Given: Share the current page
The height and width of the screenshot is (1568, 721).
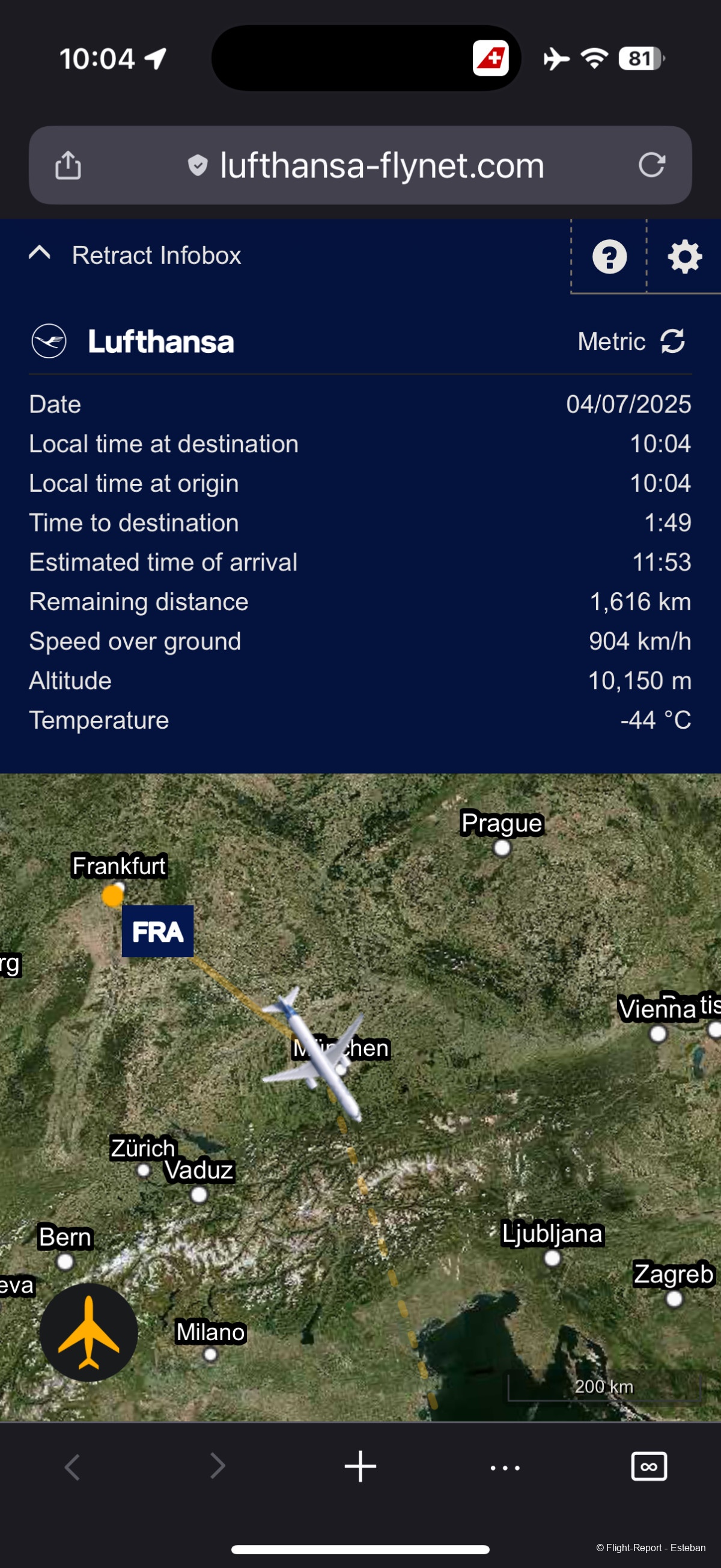Looking at the screenshot, I should click(67, 165).
